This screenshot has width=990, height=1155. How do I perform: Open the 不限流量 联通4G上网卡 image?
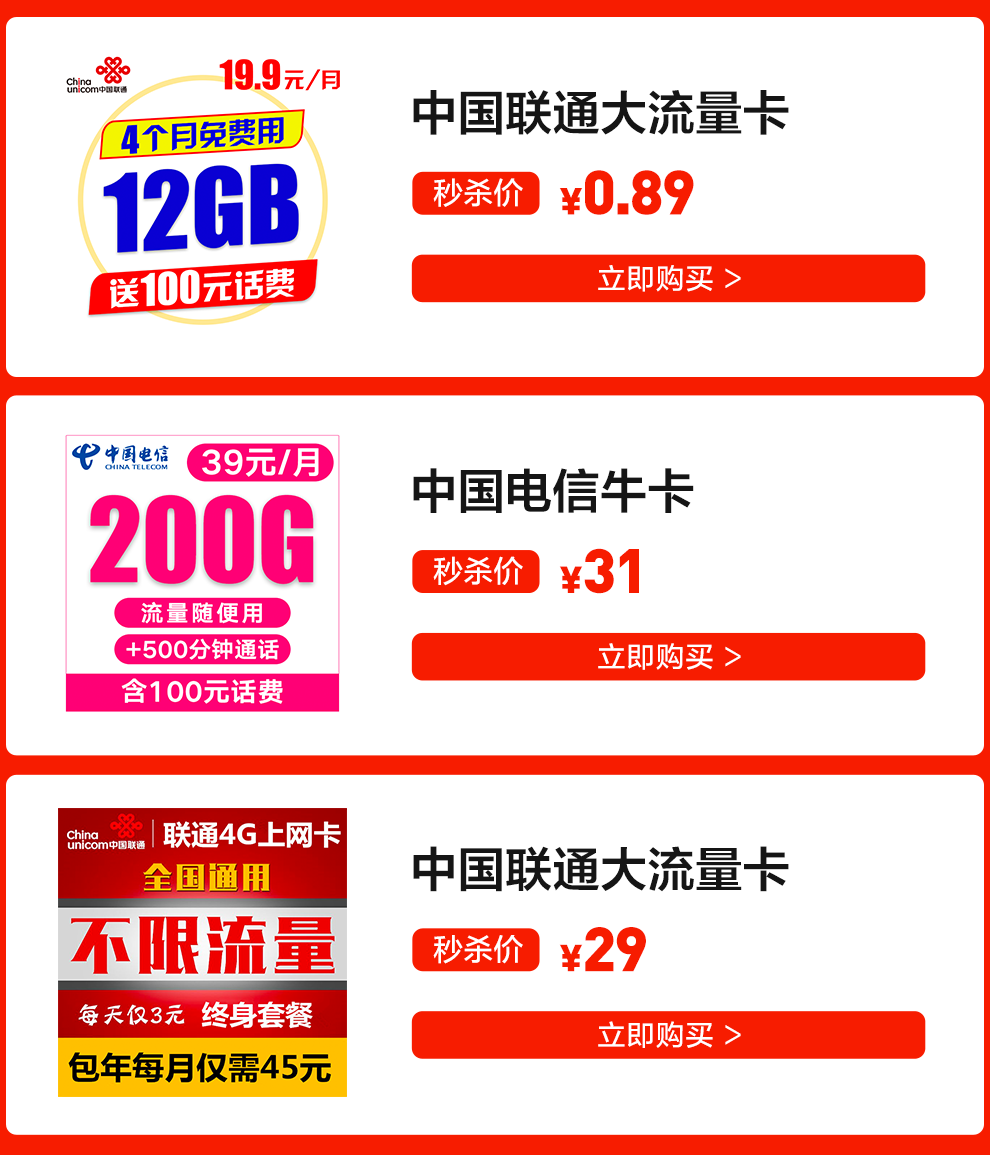coord(202,951)
